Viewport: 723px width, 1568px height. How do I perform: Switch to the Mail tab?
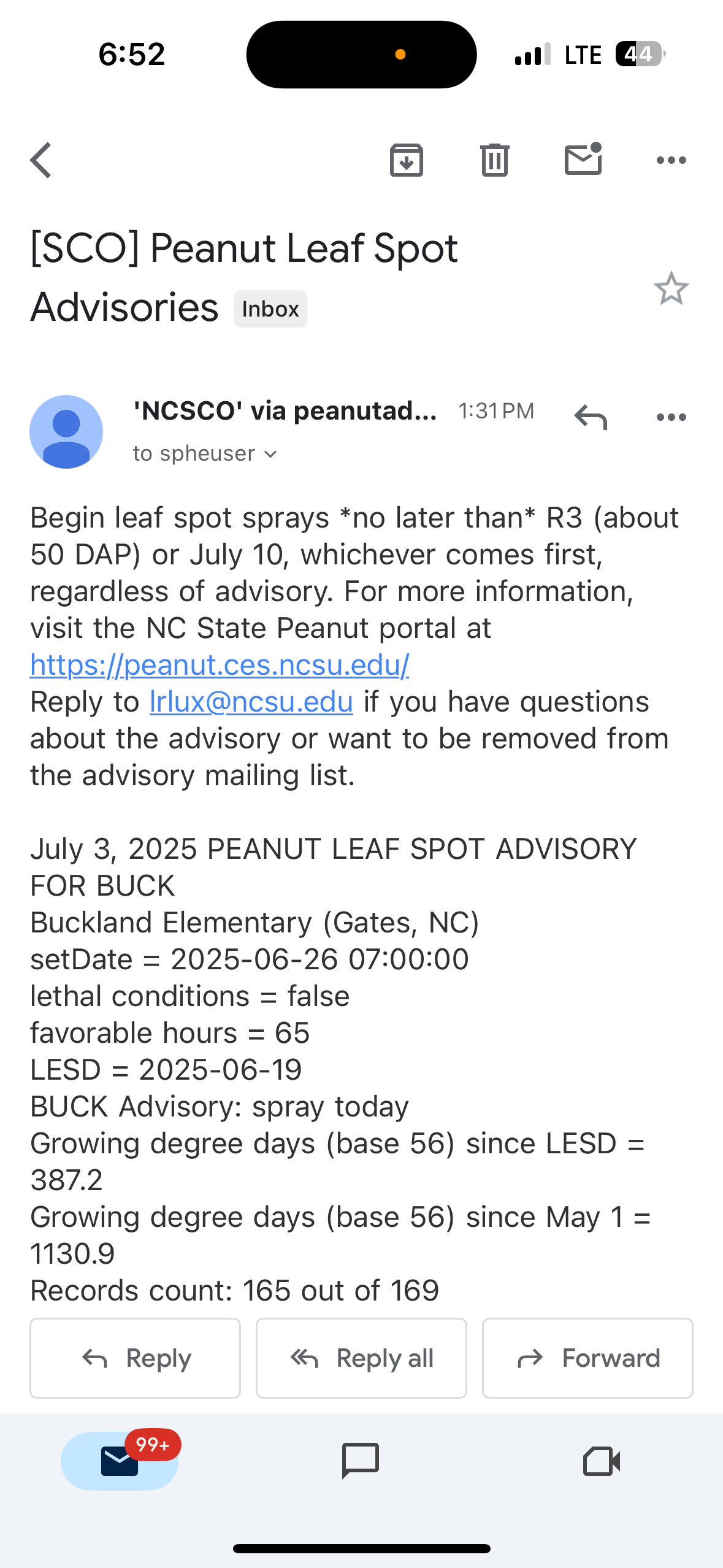click(120, 1461)
